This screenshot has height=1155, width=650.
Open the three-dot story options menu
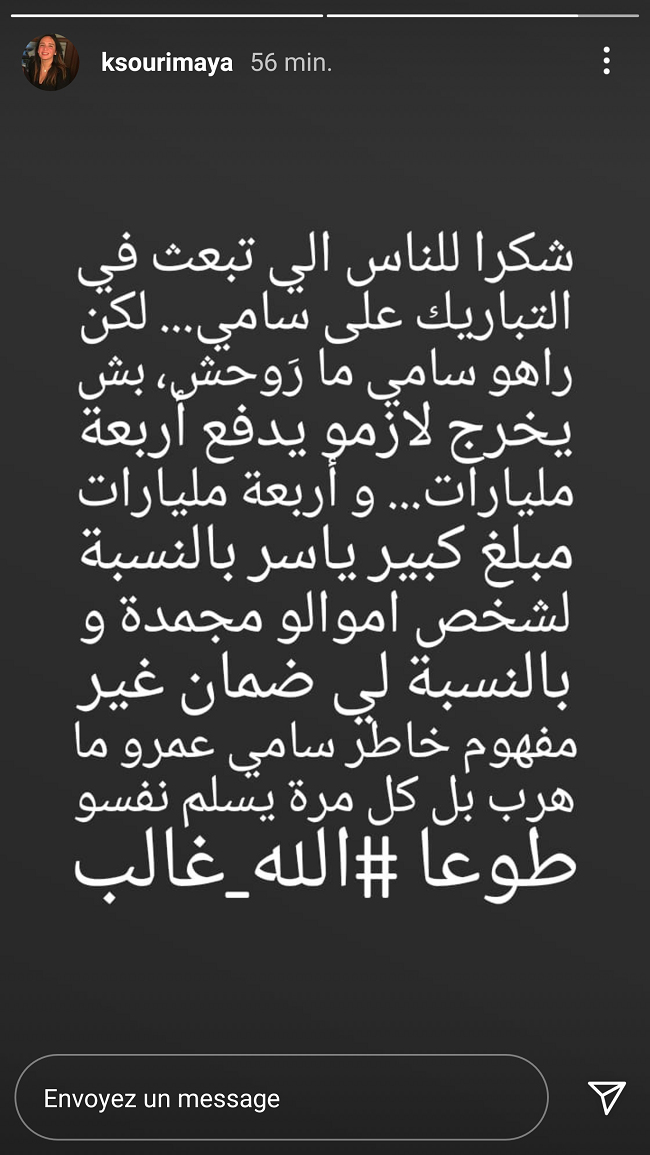coord(606,62)
